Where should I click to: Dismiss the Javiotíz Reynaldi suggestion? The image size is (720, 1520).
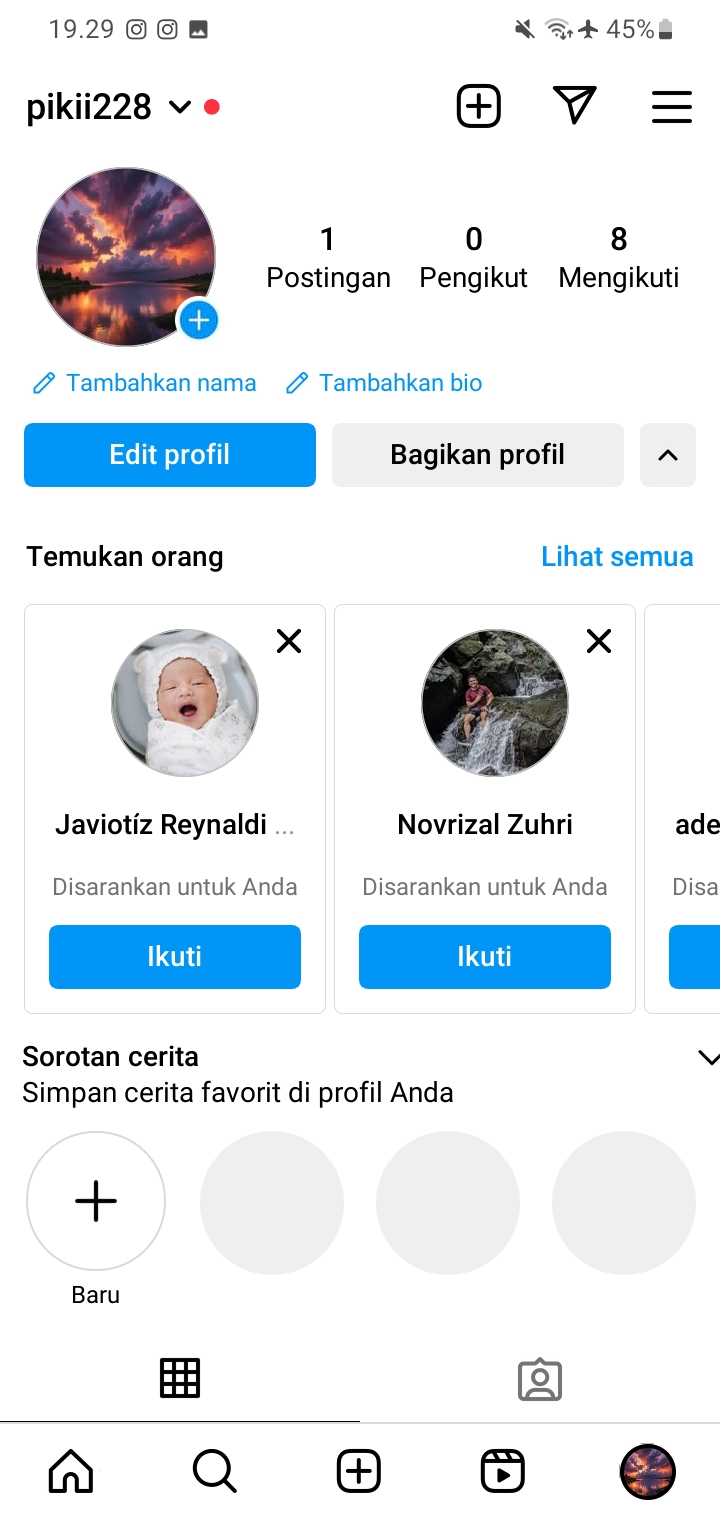pyautogui.click(x=289, y=641)
